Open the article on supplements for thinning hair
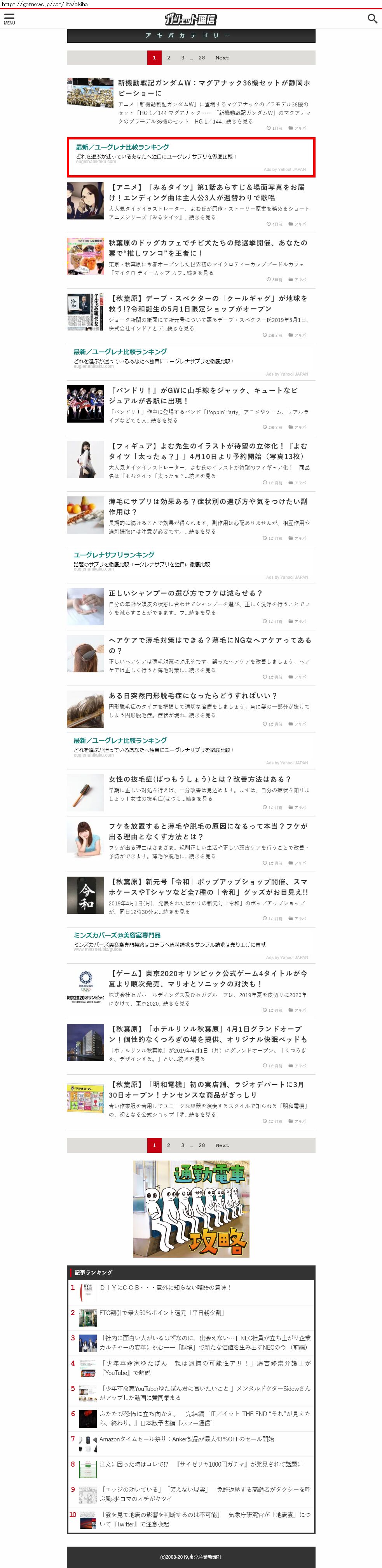 [x=207, y=506]
